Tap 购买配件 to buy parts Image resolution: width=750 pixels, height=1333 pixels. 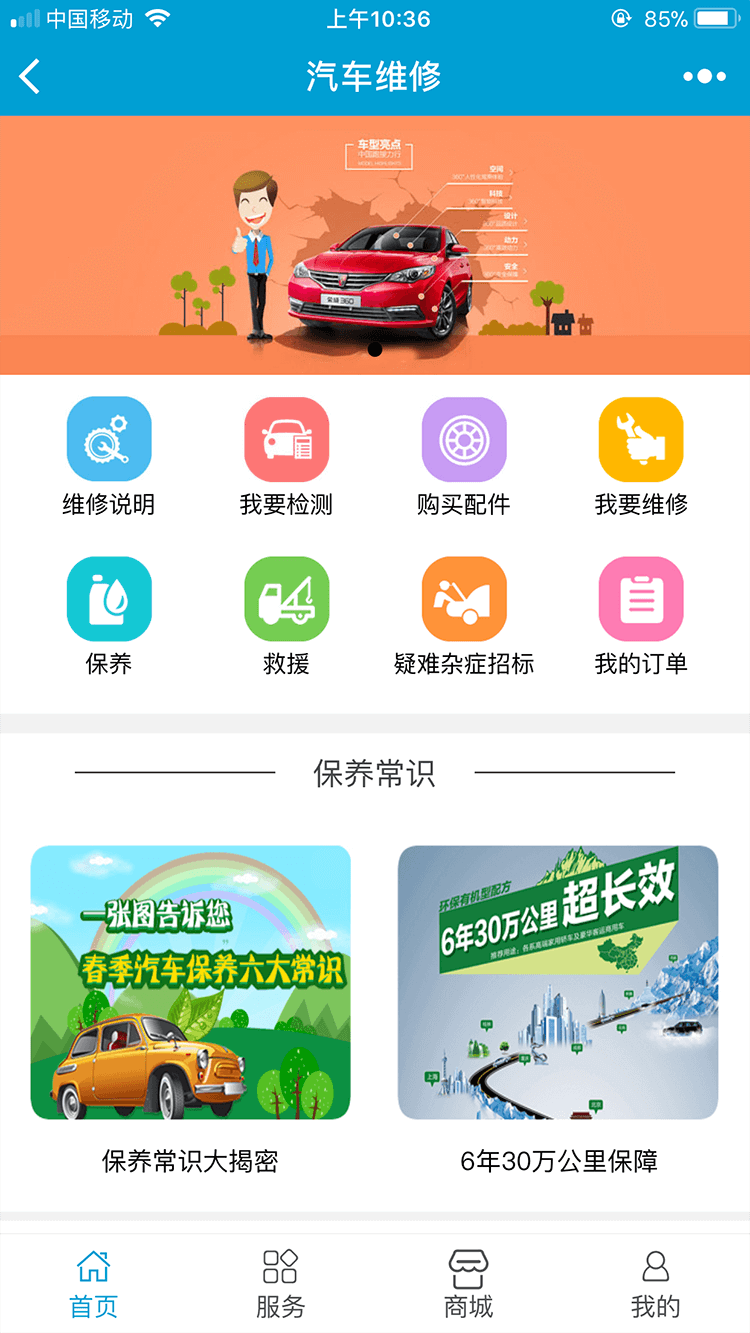click(x=464, y=440)
